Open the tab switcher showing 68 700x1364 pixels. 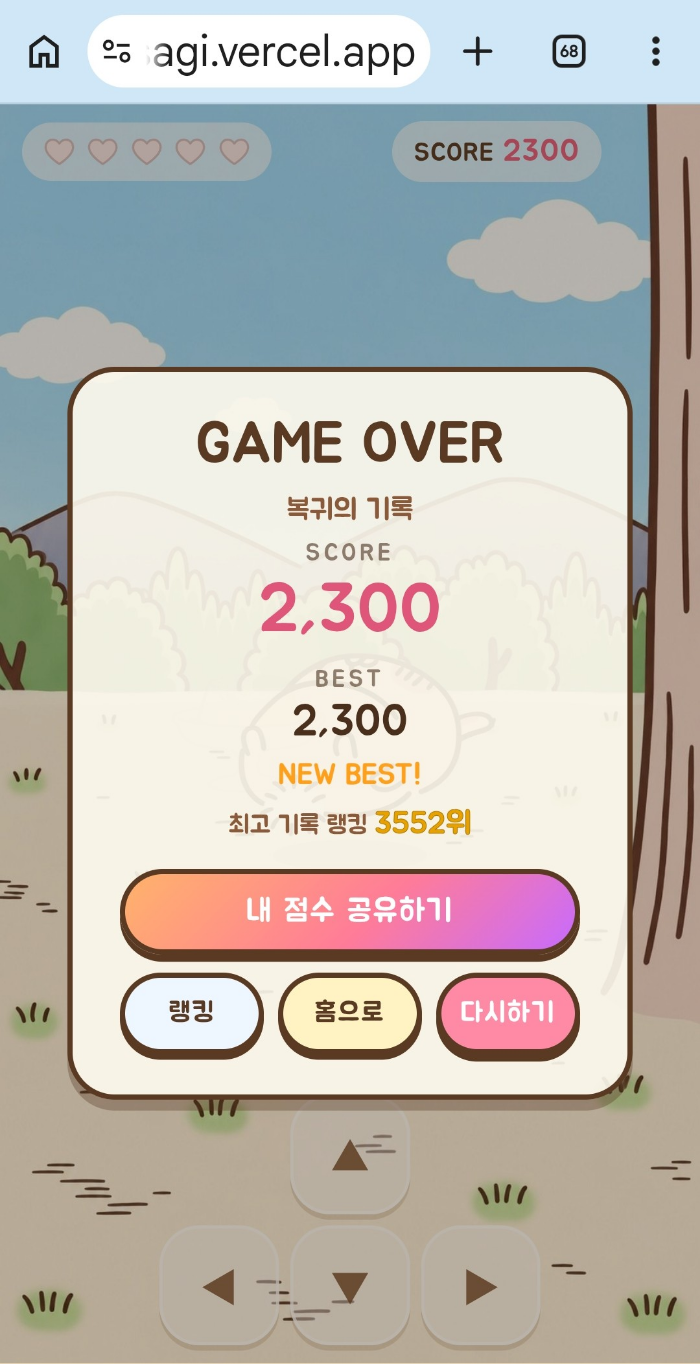pos(568,51)
